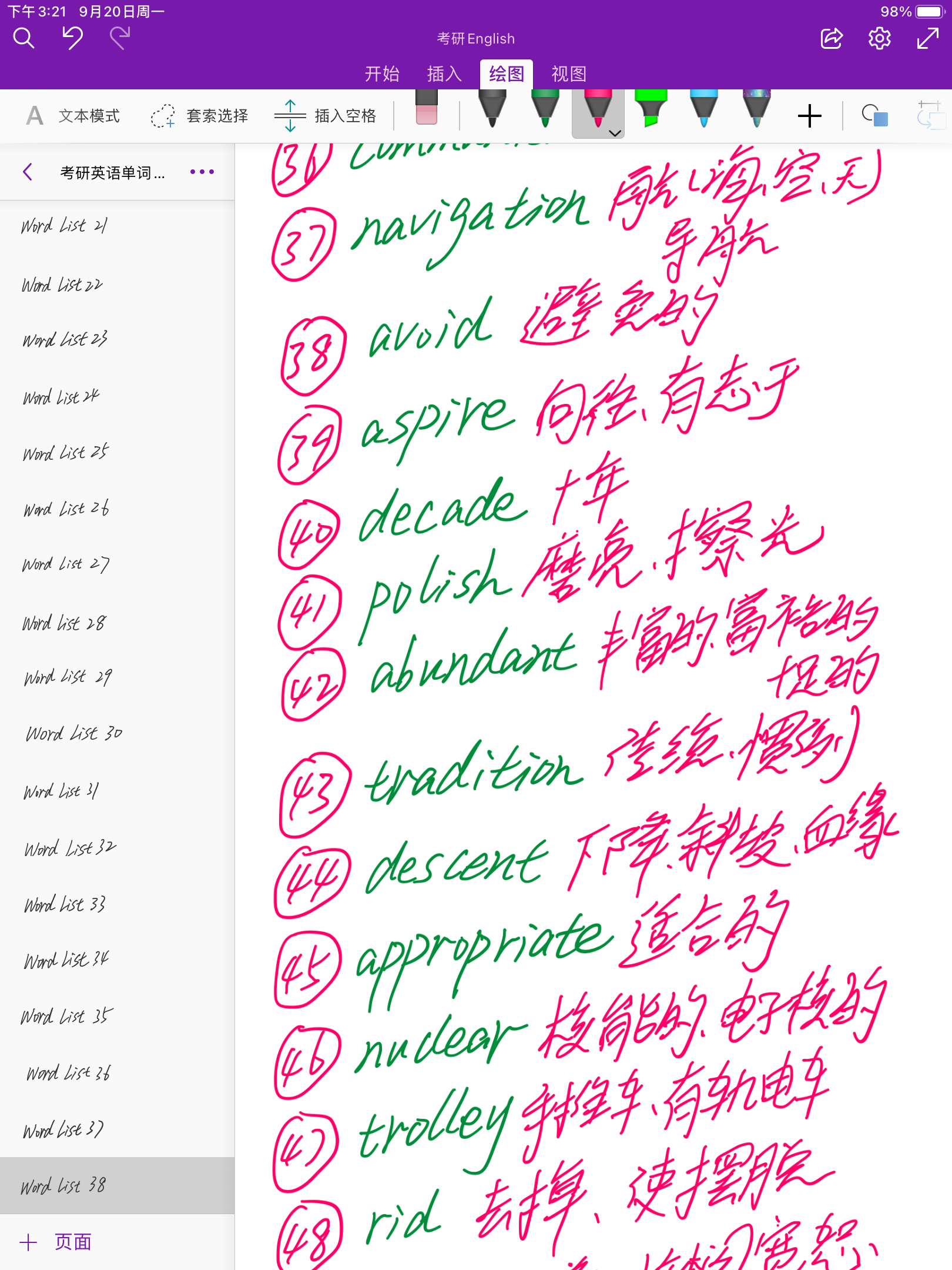Image resolution: width=952 pixels, height=1270 pixels.
Task: Switch to the 插入 tab
Action: tap(444, 74)
